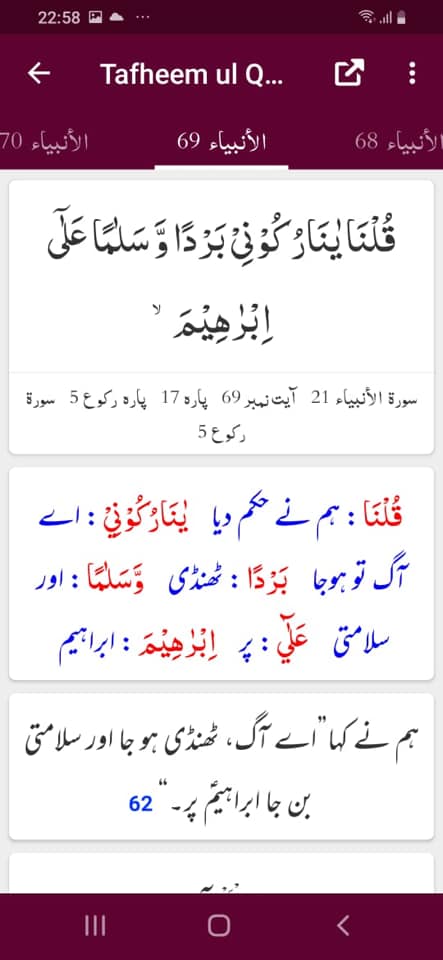The height and width of the screenshot is (960, 443).
Task: Go back using the app bar arrow
Action: [x=39, y=74]
